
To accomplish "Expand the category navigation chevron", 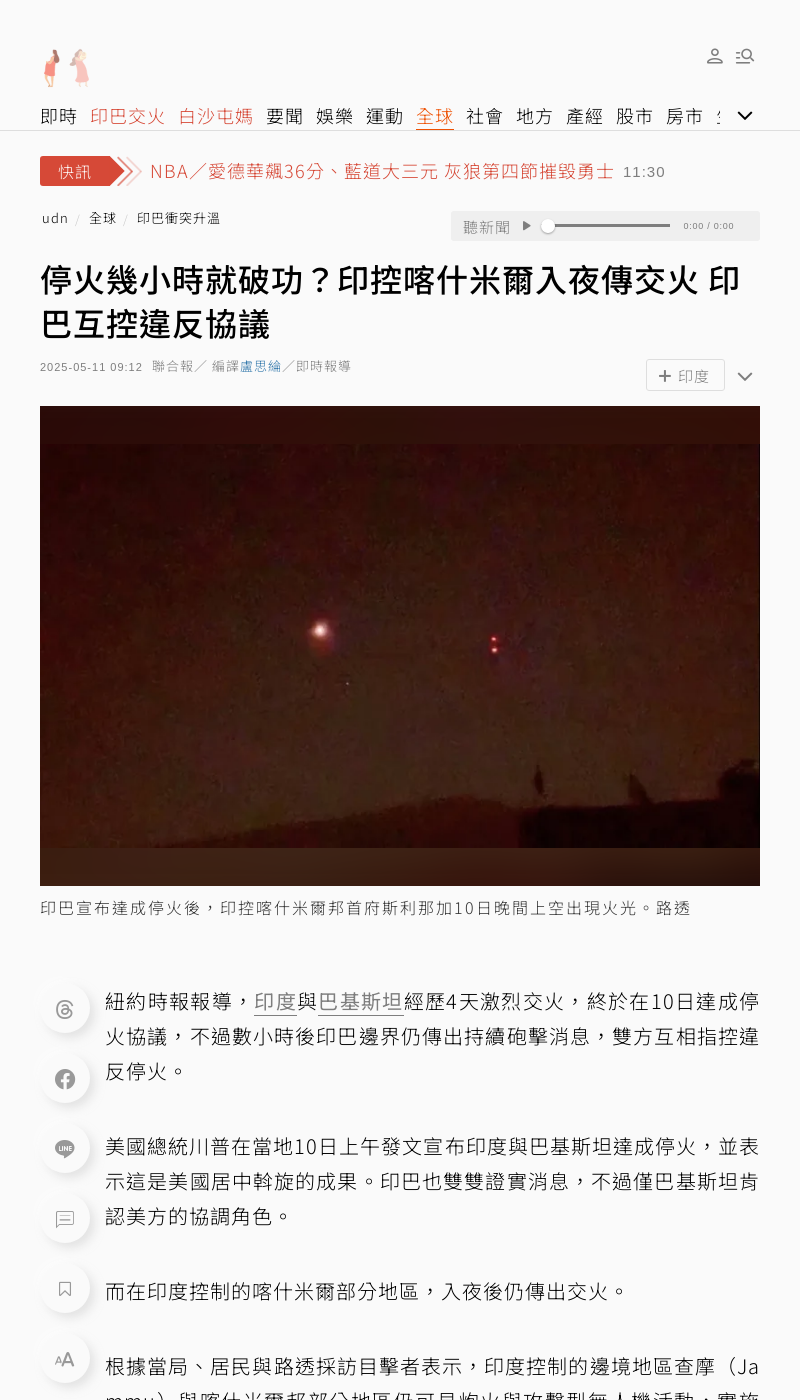I will [x=745, y=116].
